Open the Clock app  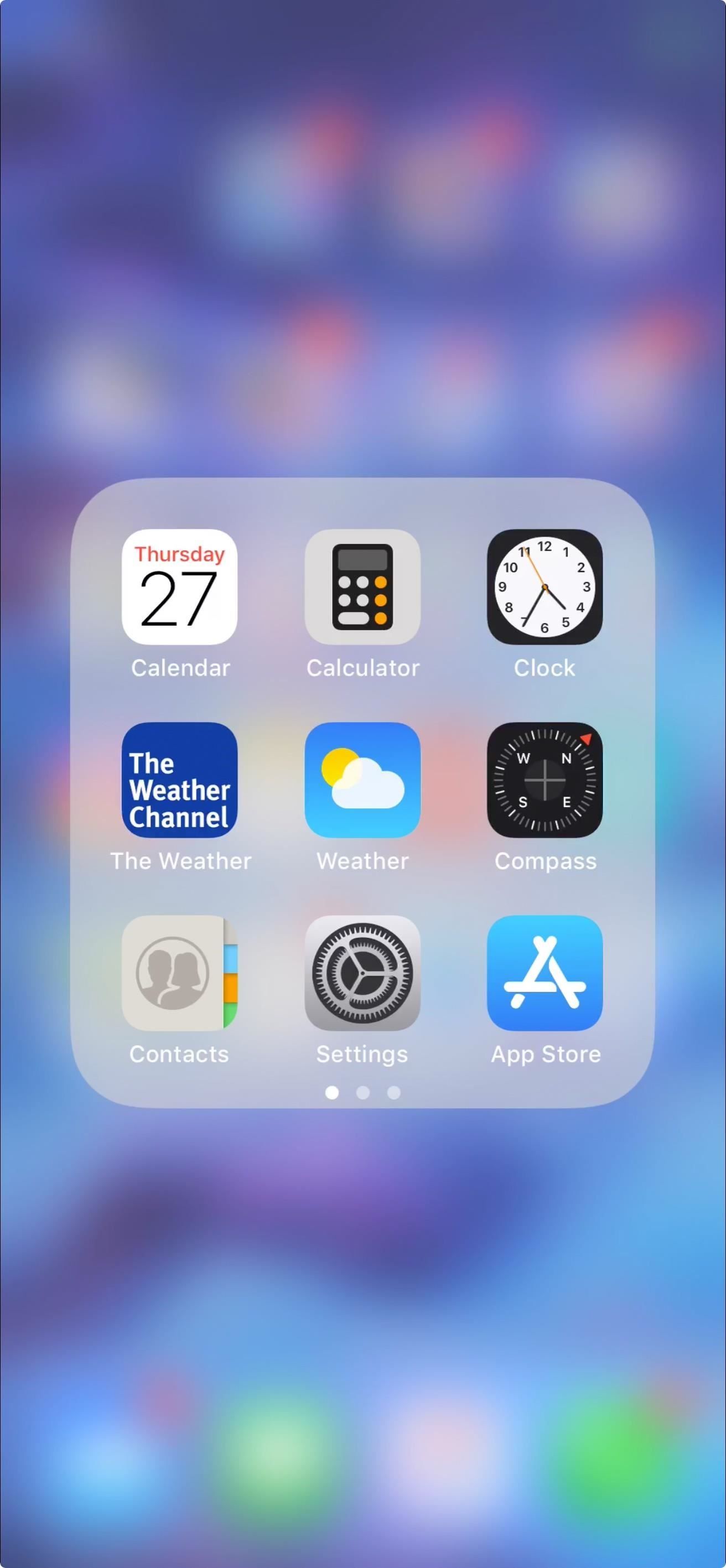(544, 586)
